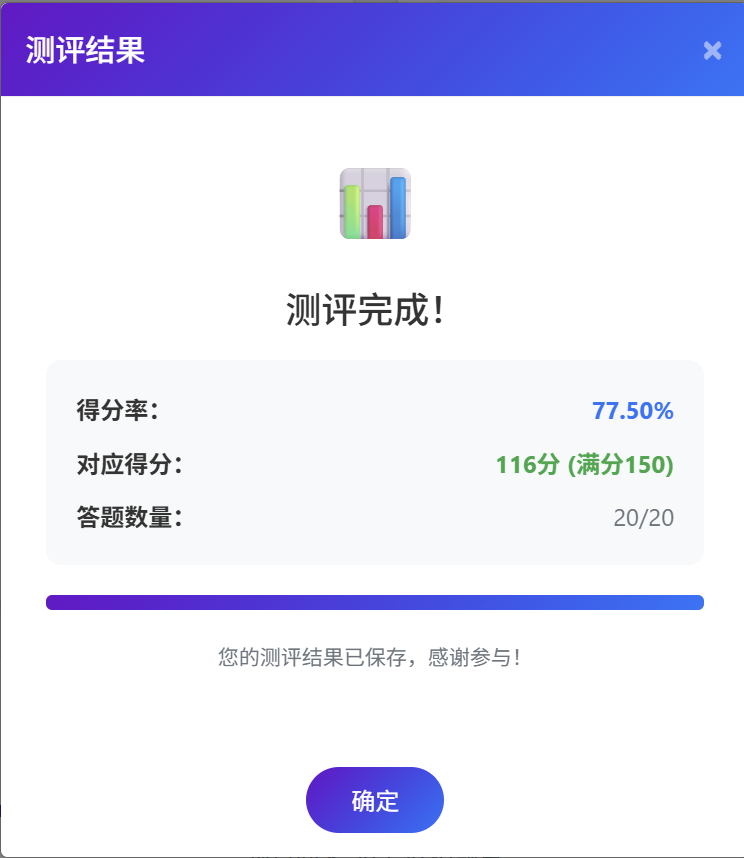The height and width of the screenshot is (858, 744).
Task: Confirm with the 确定 button
Action: pos(375,800)
